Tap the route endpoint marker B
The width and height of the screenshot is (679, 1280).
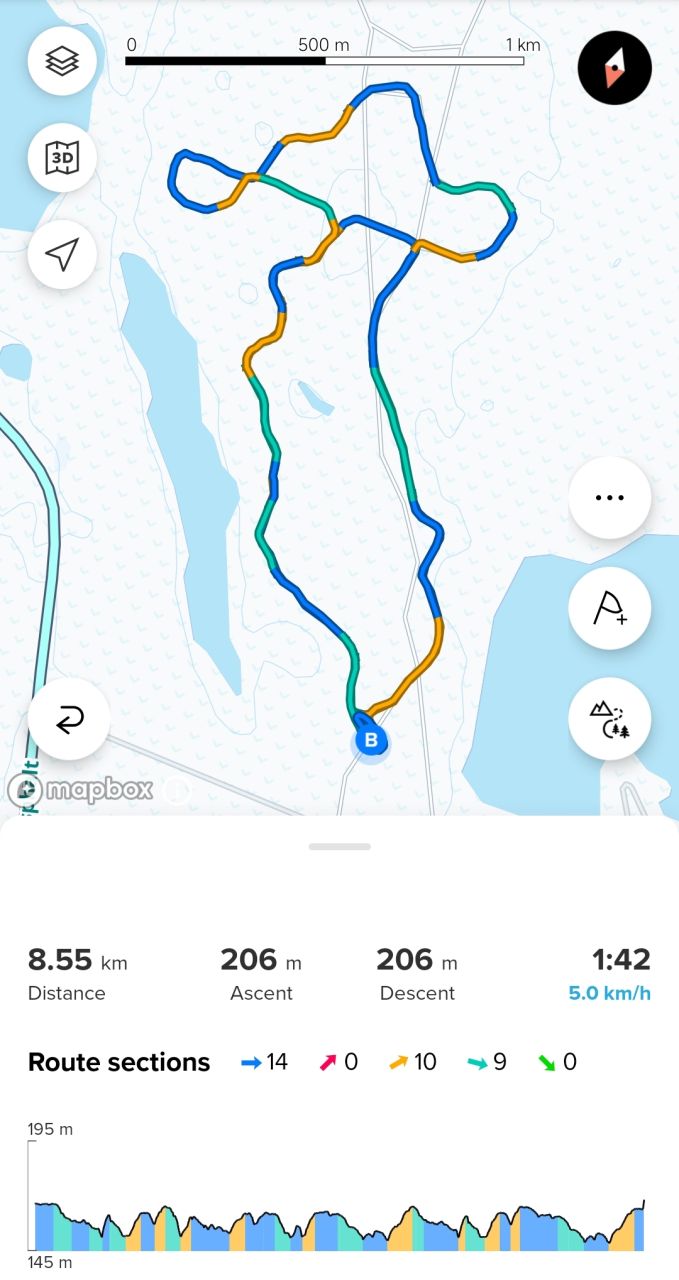pos(371,741)
